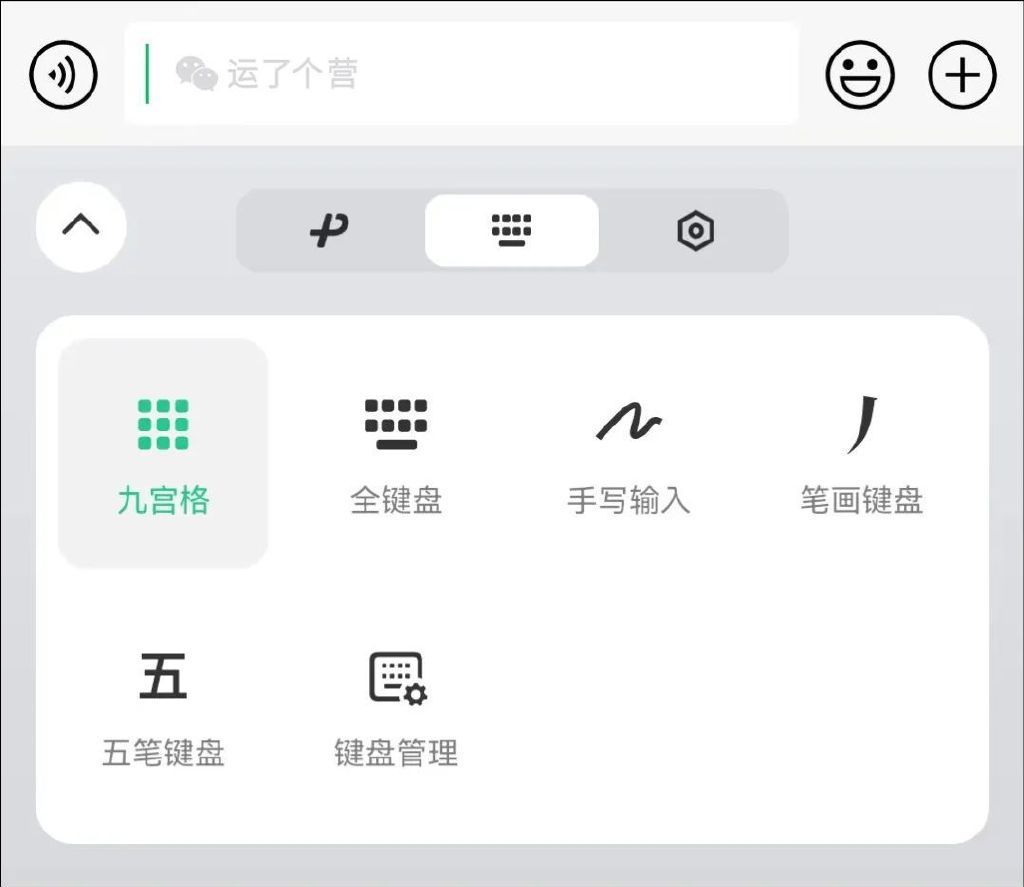Viewport: 1024px width, 887px height.
Task: Tap the voice input icon
Action: click(x=63, y=75)
